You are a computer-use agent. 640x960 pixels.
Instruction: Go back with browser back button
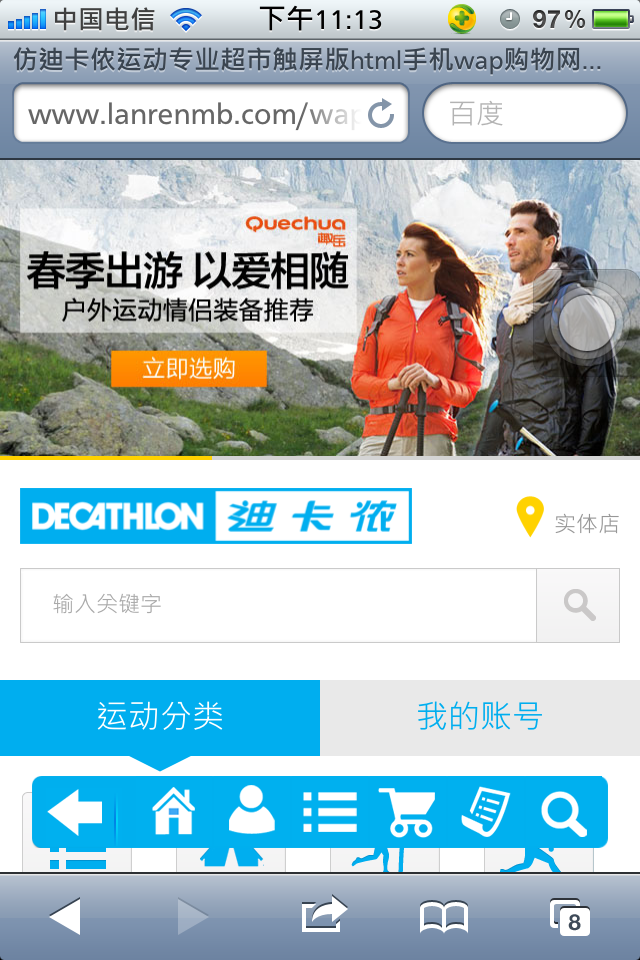coord(66,915)
